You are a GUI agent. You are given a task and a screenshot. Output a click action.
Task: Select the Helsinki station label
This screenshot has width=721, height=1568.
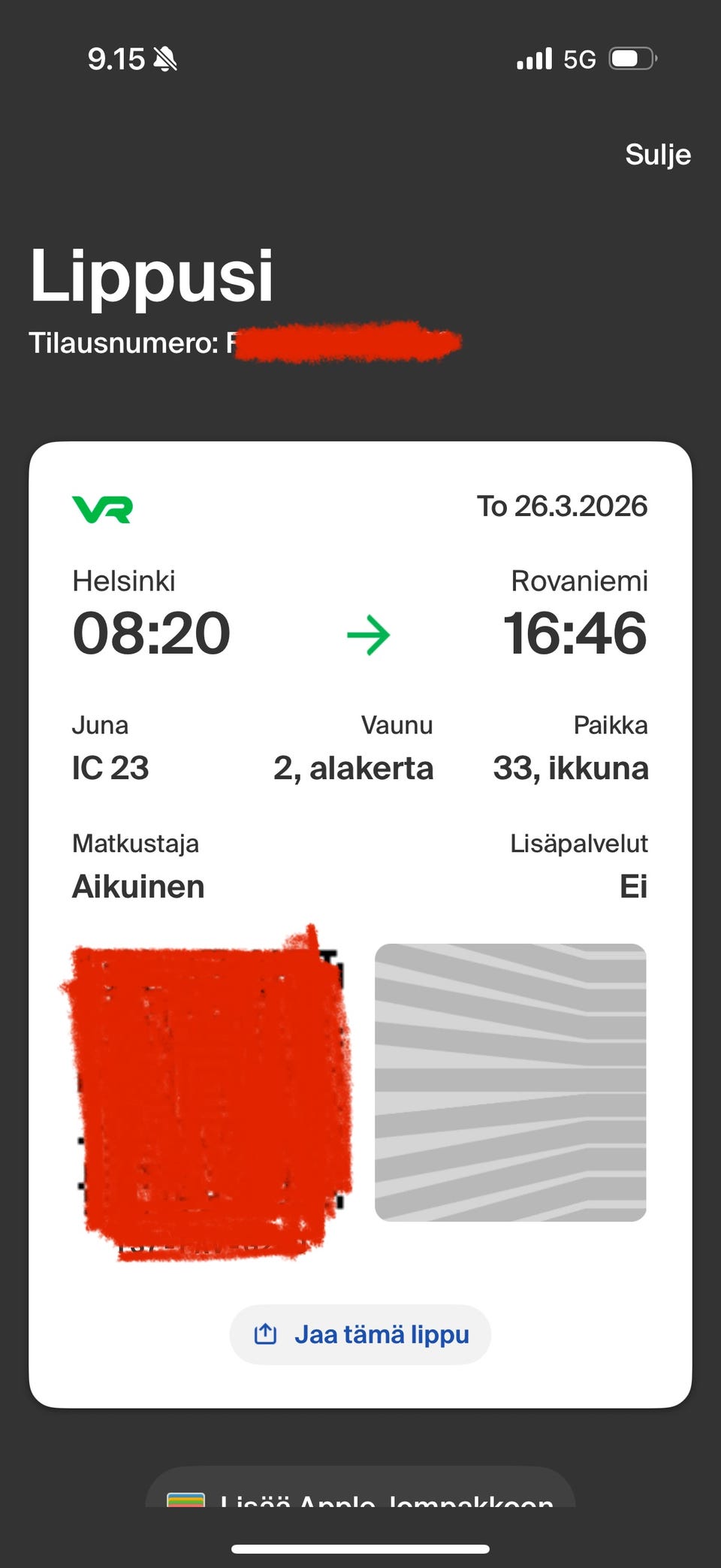124,580
